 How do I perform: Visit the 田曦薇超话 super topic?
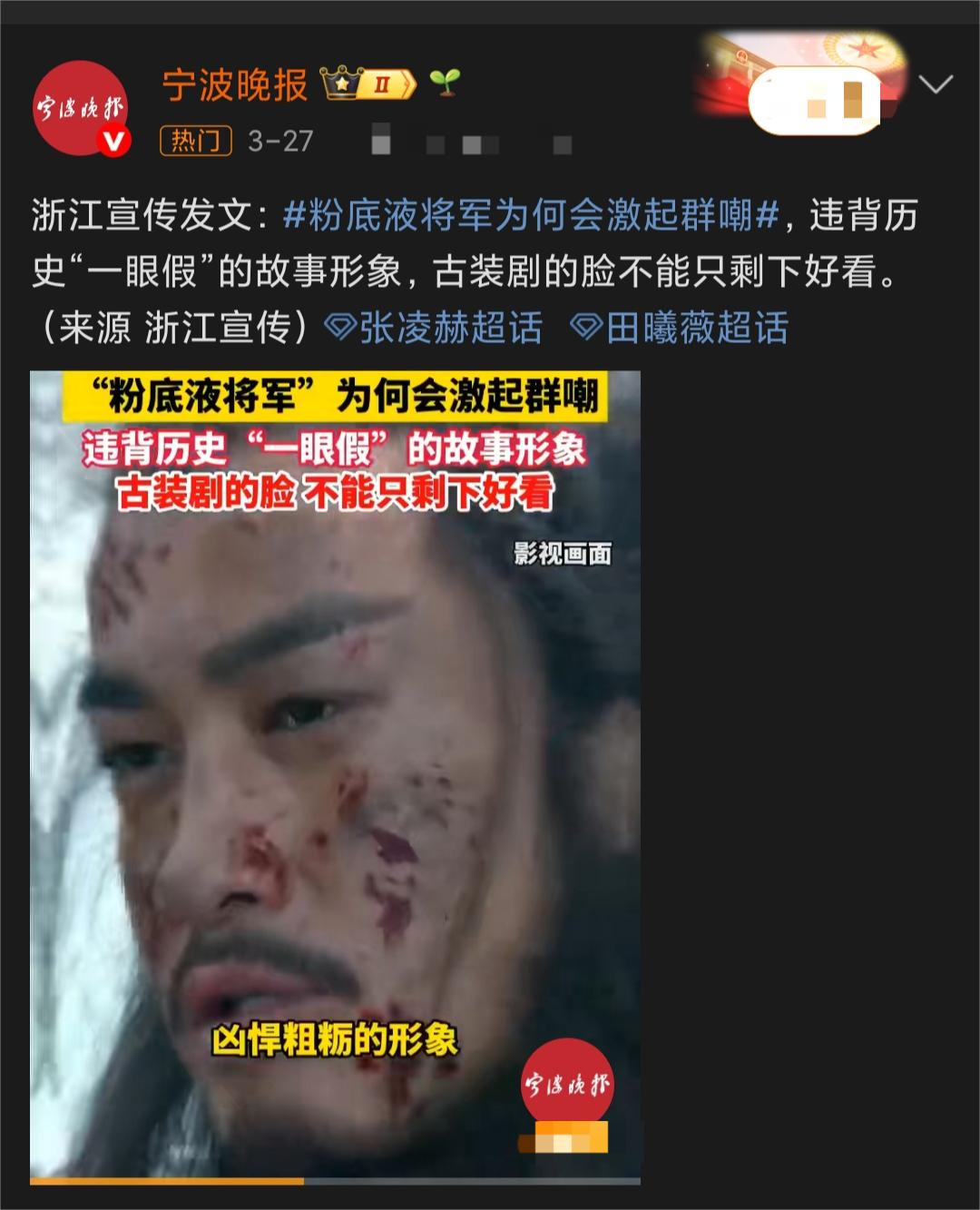click(x=681, y=328)
